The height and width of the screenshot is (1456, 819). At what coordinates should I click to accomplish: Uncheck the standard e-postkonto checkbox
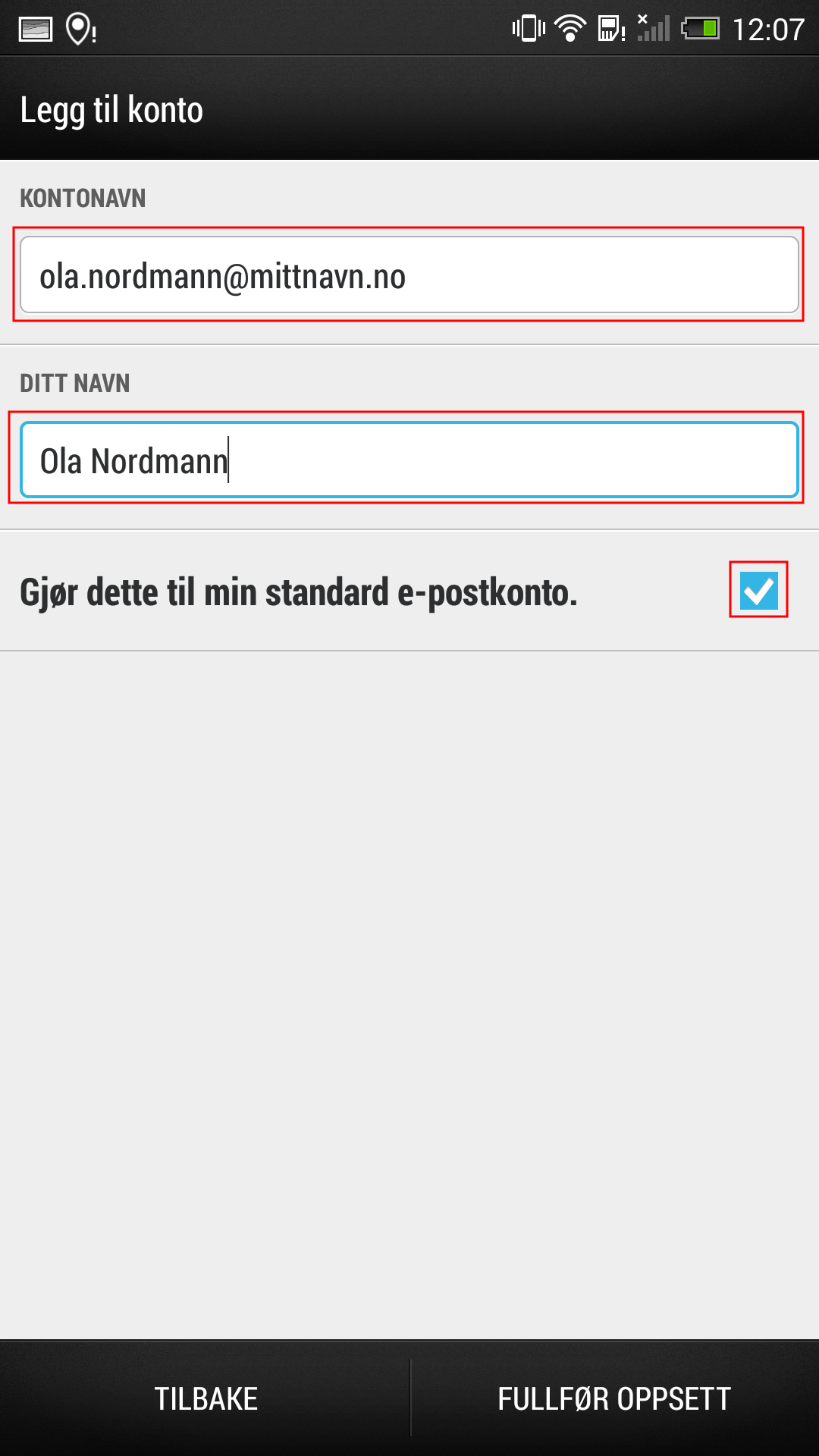pyautogui.click(x=759, y=590)
